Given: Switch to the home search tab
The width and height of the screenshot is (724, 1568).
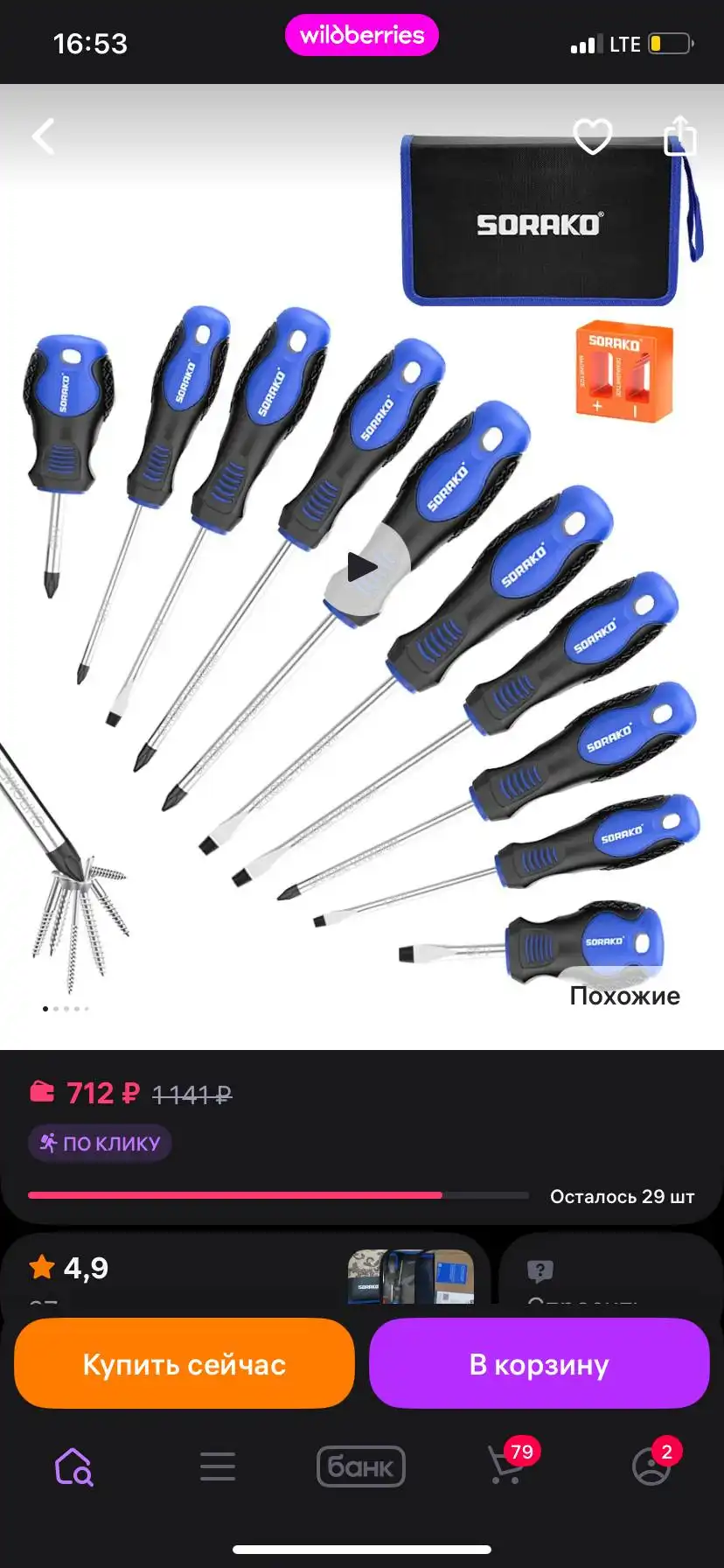Looking at the screenshot, I should [x=73, y=1466].
